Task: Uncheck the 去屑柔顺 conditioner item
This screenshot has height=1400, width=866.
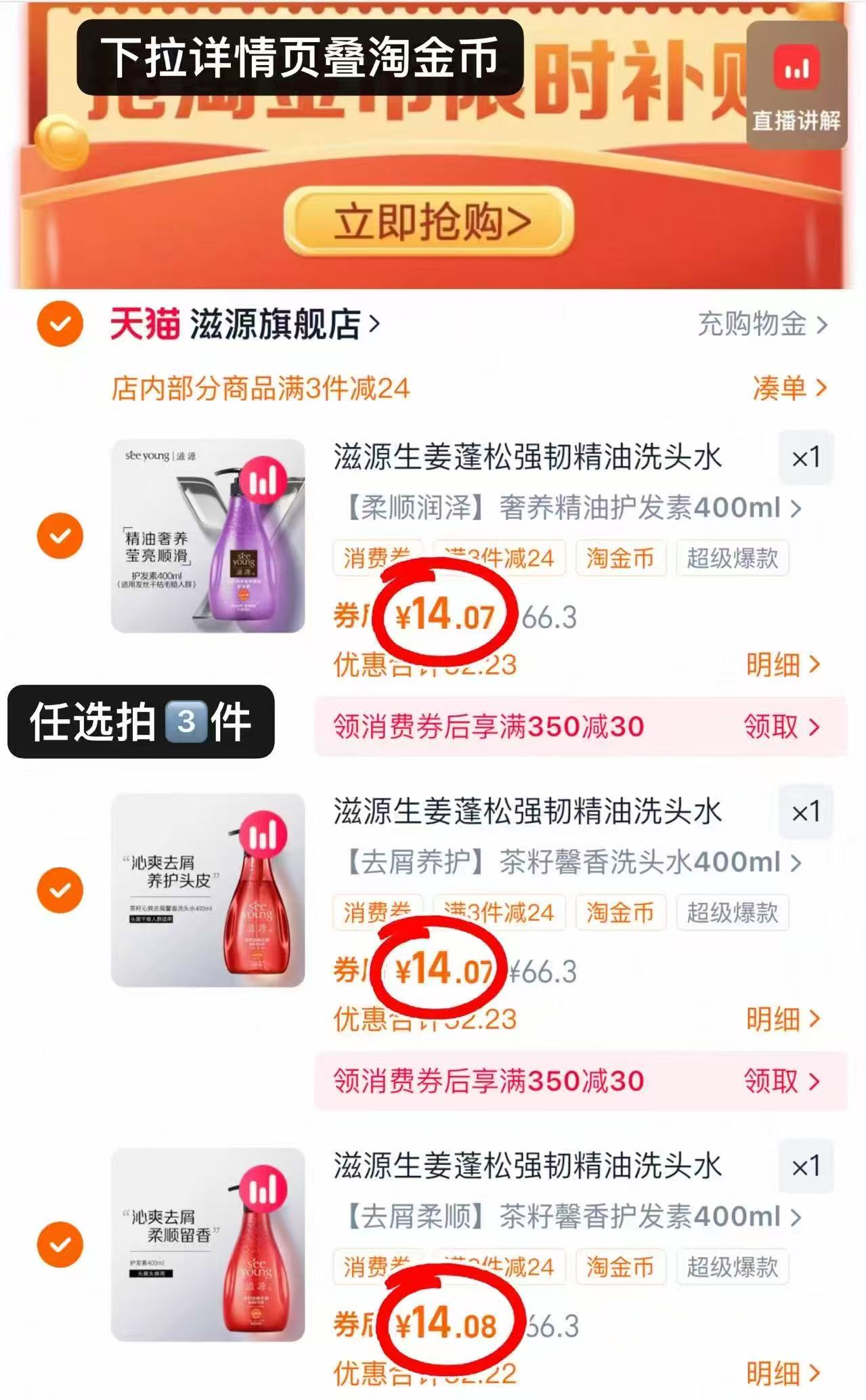Action: 60,1244
